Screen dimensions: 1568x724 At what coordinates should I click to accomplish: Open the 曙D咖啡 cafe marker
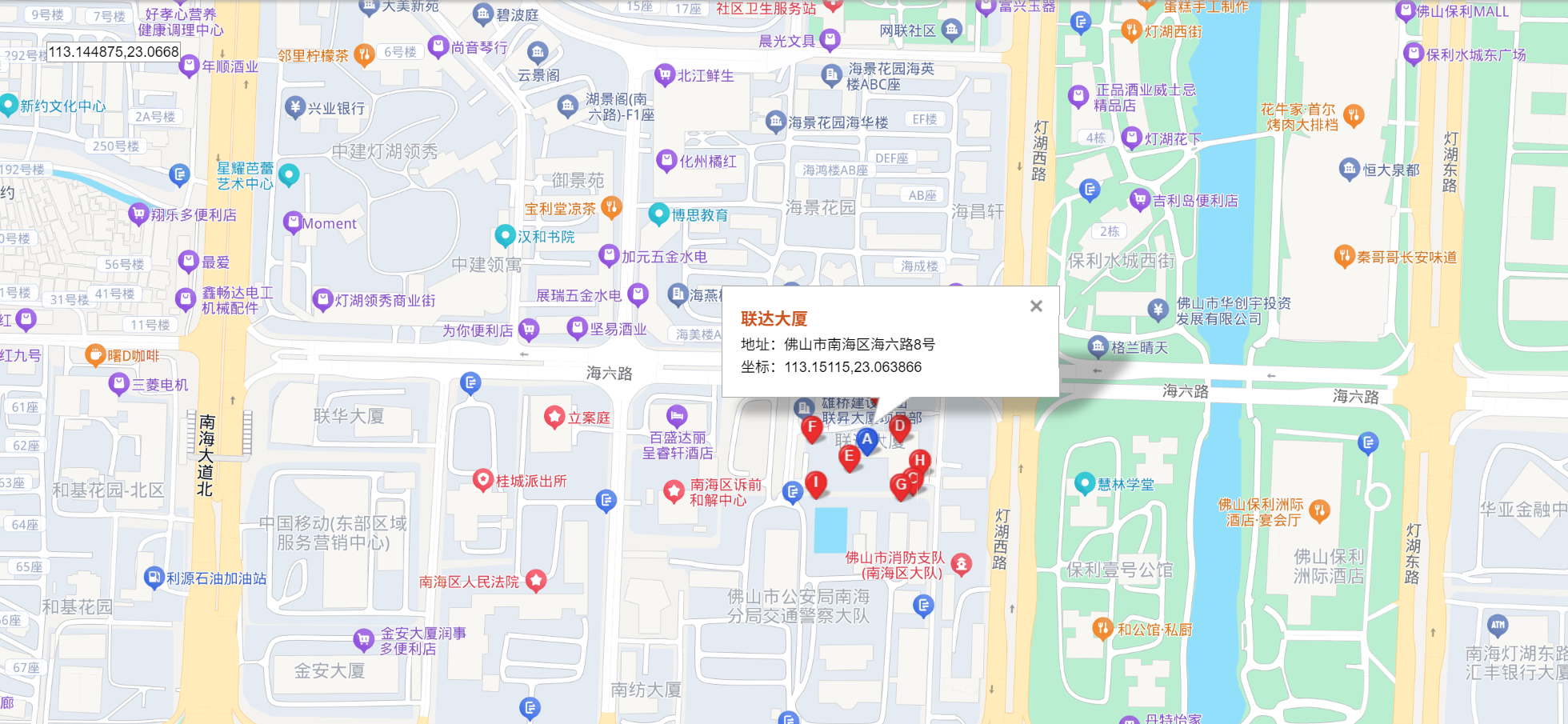click(x=95, y=354)
